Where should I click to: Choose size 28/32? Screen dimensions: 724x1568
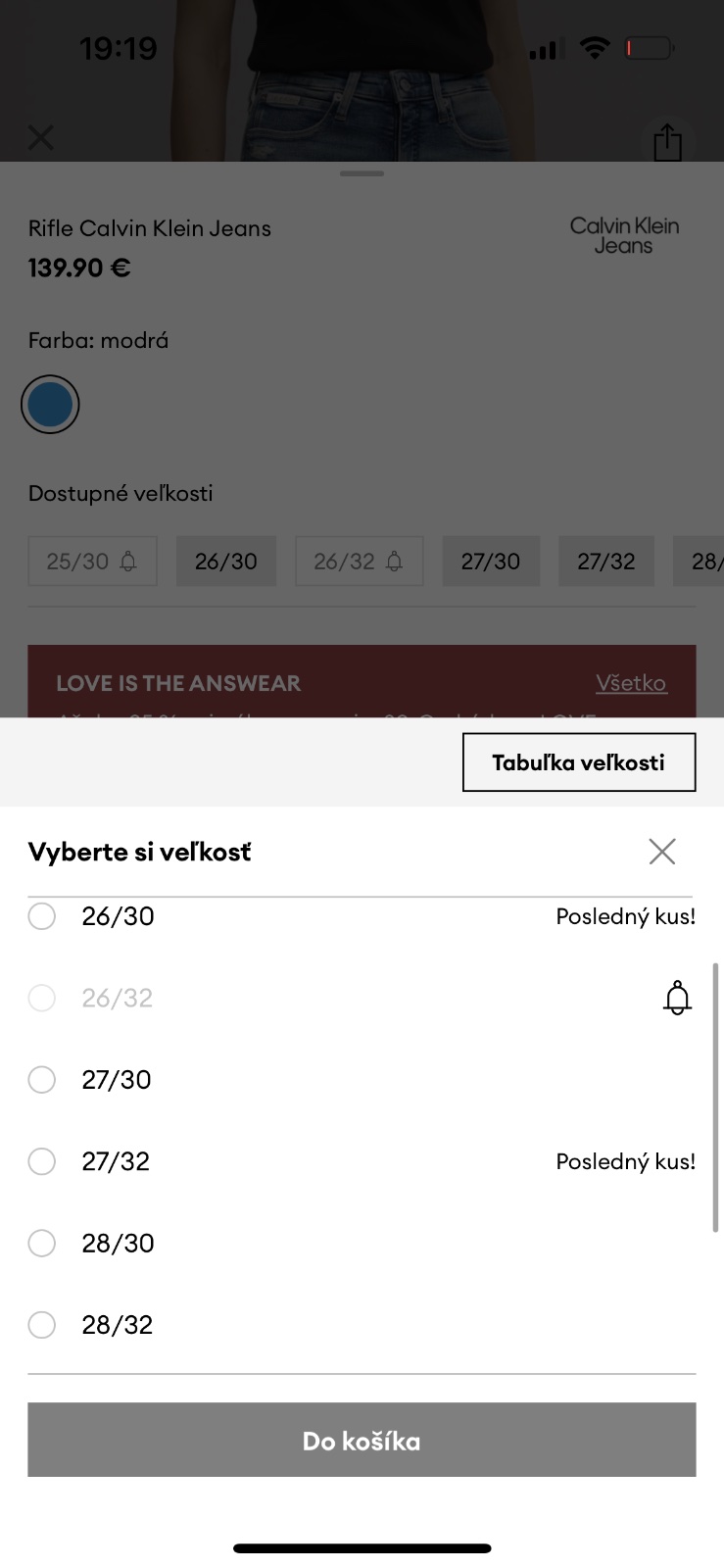pos(42,1325)
